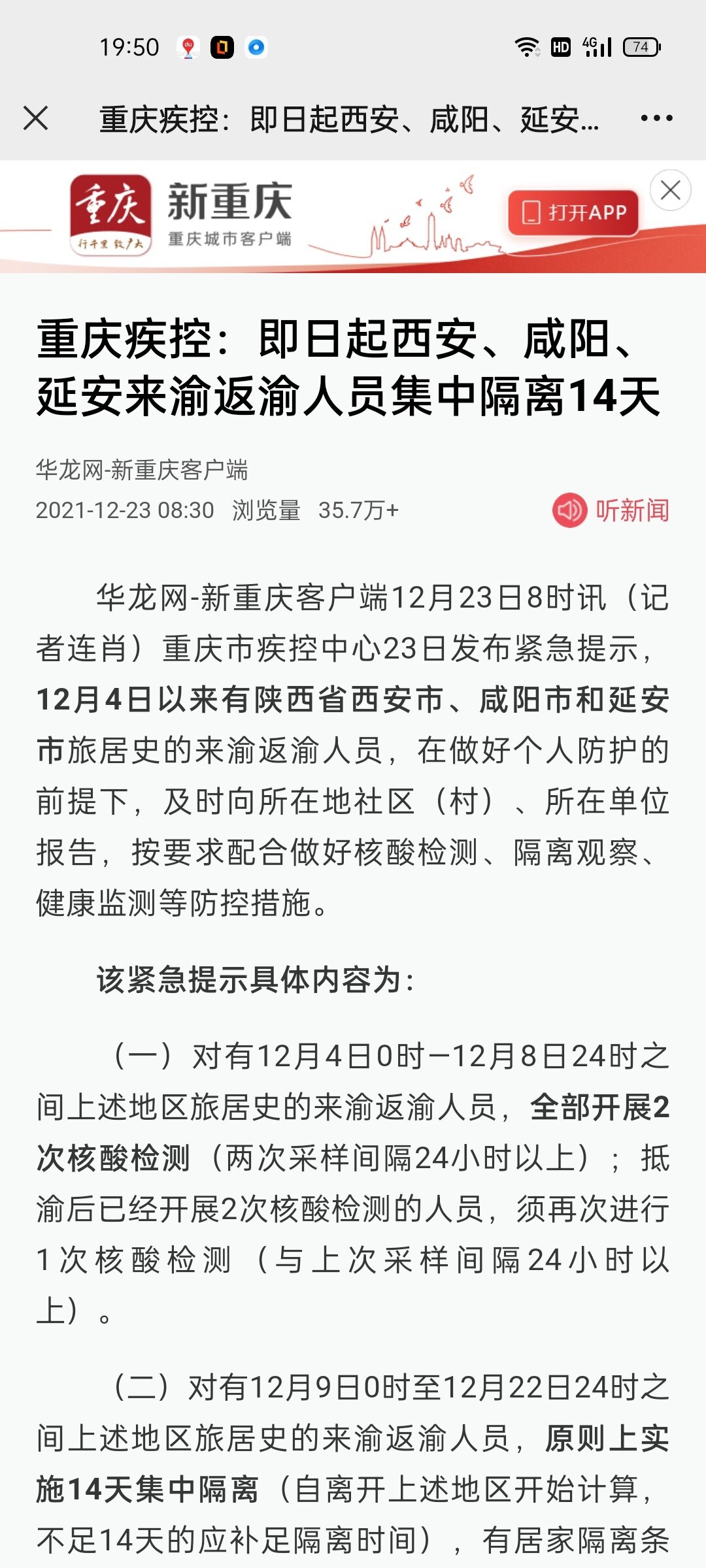Tap the 打开APP button
This screenshot has height=1568, width=706.
[573, 212]
